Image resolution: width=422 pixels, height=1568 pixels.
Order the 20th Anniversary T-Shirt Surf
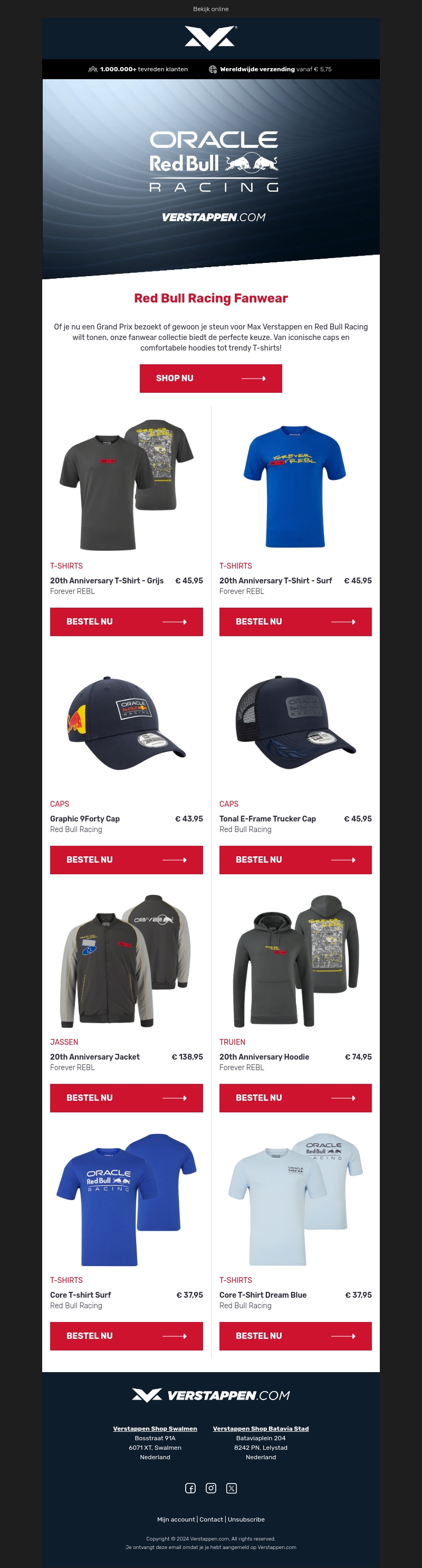(x=295, y=621)
